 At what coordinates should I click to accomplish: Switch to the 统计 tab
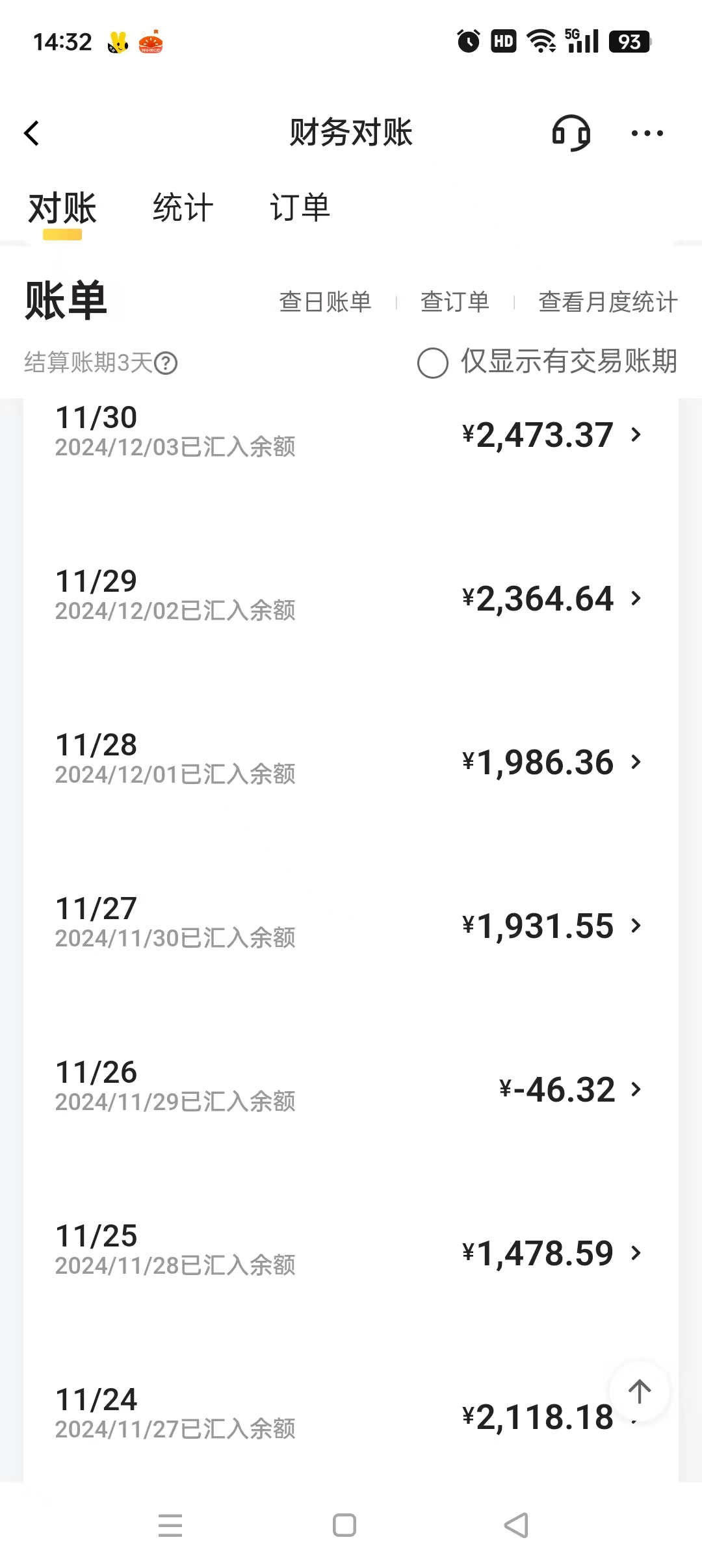[x=183, y=208]
